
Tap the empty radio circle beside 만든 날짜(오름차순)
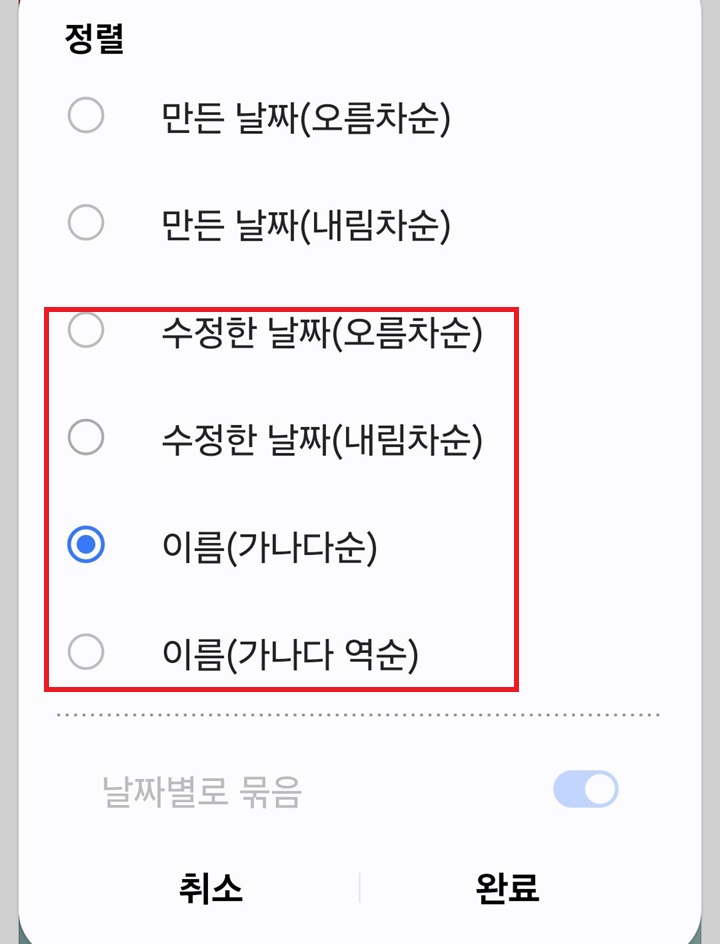[84, 116]
